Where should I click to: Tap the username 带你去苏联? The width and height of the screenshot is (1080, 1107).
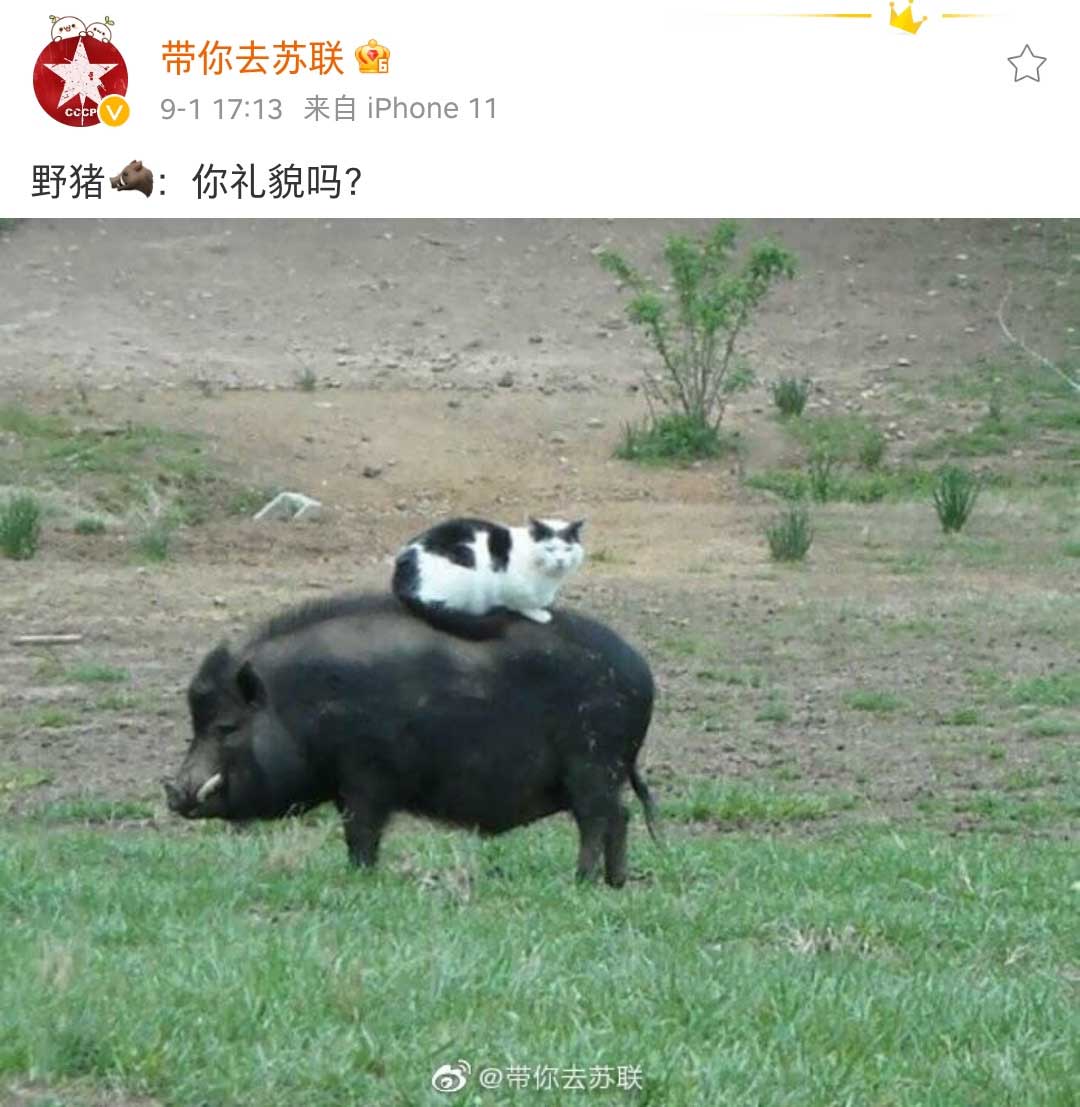tap(252, 58)
